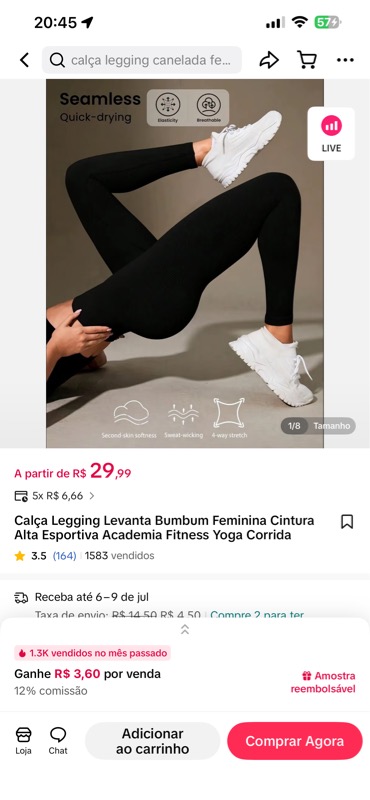Expand the 5x R$ 6,66 installment options
This screenshot has height=800, width=370.
coord(55,496)
